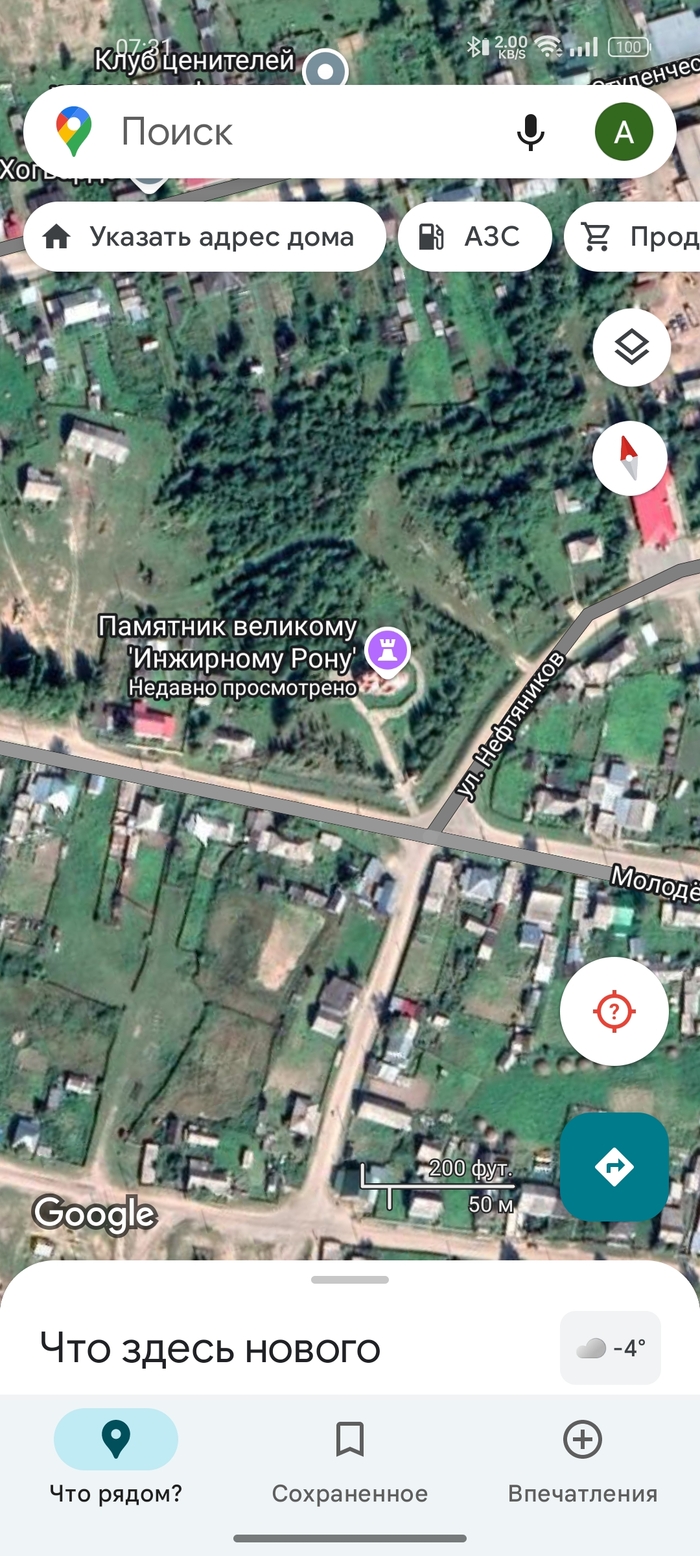
Task: Open the Памятник великому 'Инжирному Рону' marker
Action: (387, 650)
